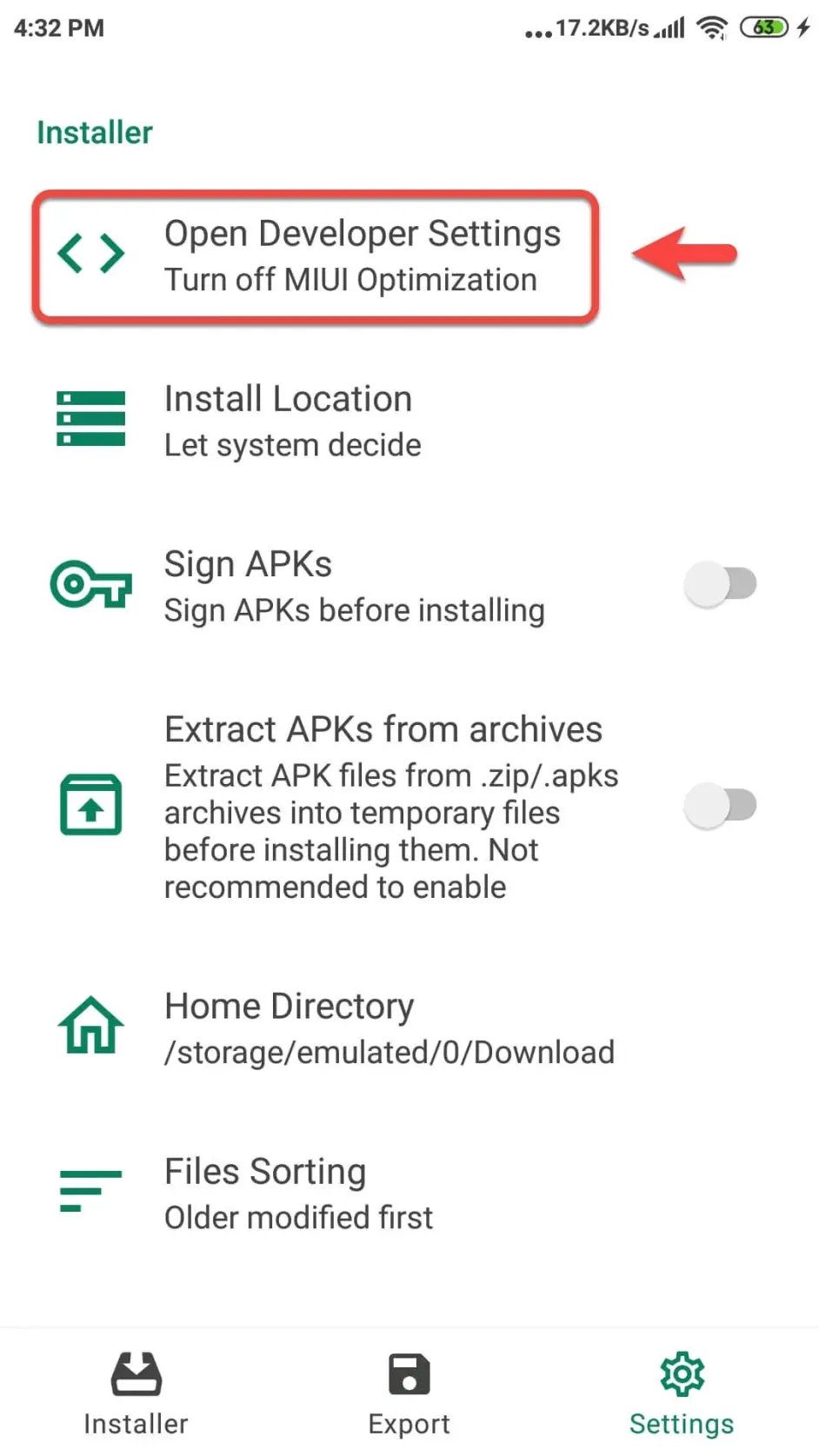Enable the Sign APKs switch
The width and height of the screenshot is (819, 1456).
(720, 584)
